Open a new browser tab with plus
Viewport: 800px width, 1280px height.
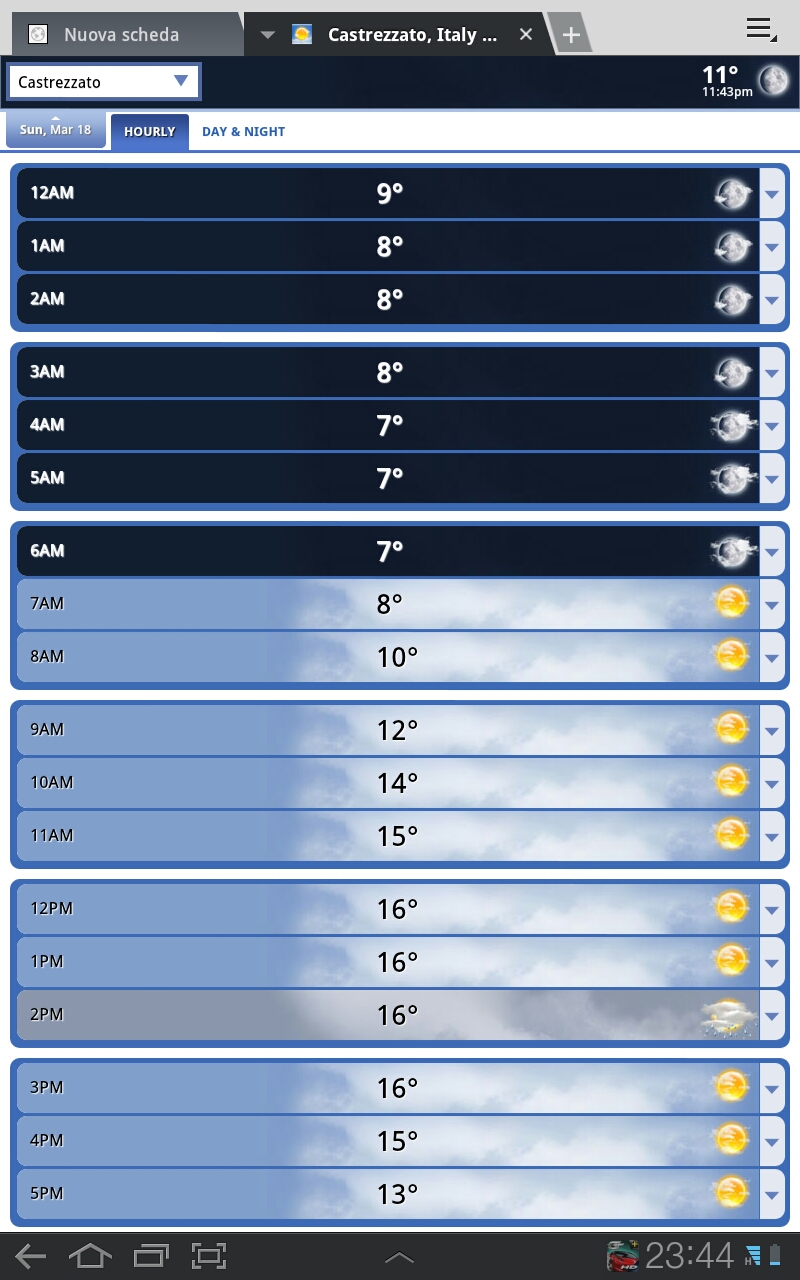pos(571,35)
